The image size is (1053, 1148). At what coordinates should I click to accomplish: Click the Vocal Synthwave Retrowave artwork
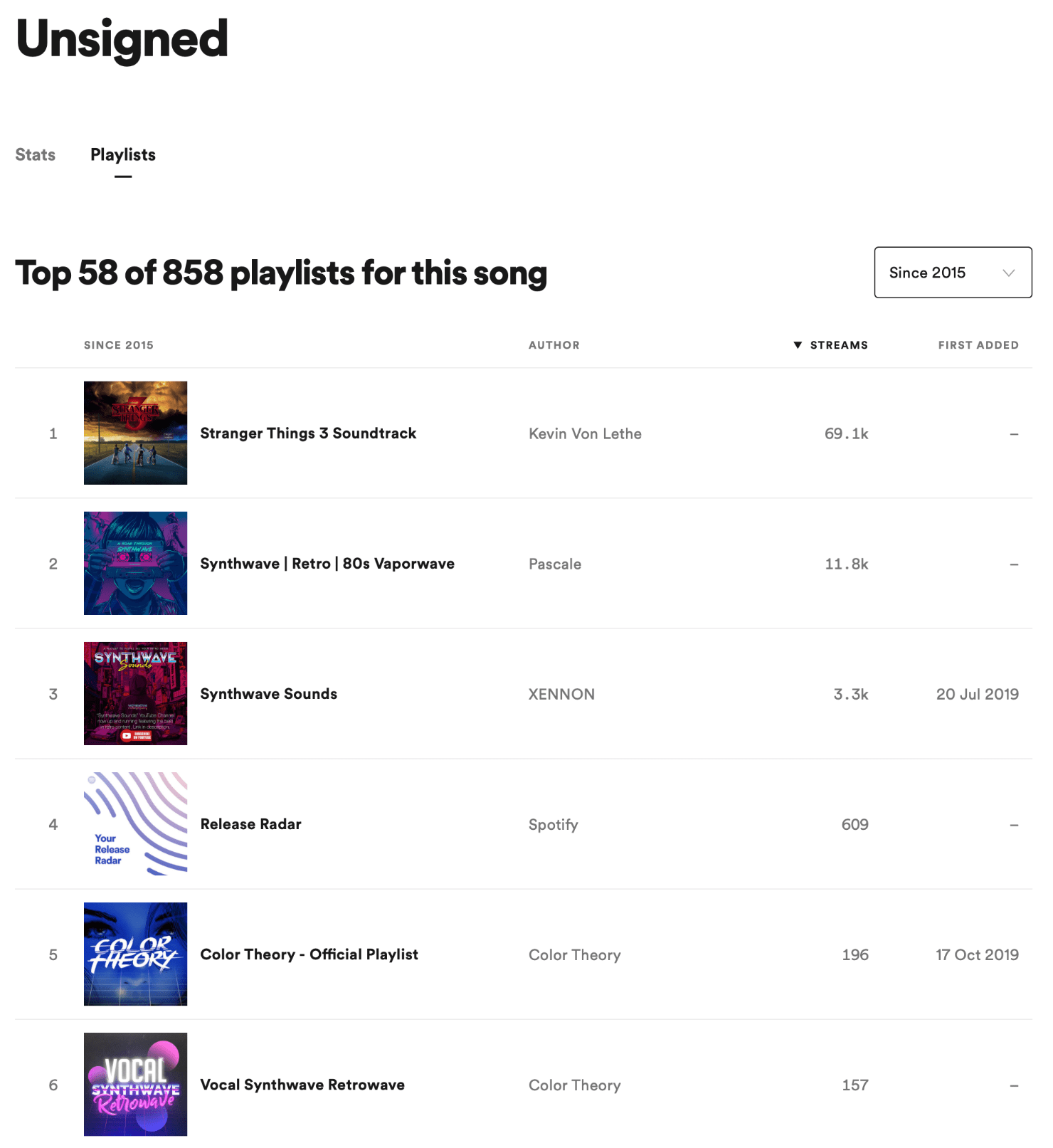[135, 1085]
